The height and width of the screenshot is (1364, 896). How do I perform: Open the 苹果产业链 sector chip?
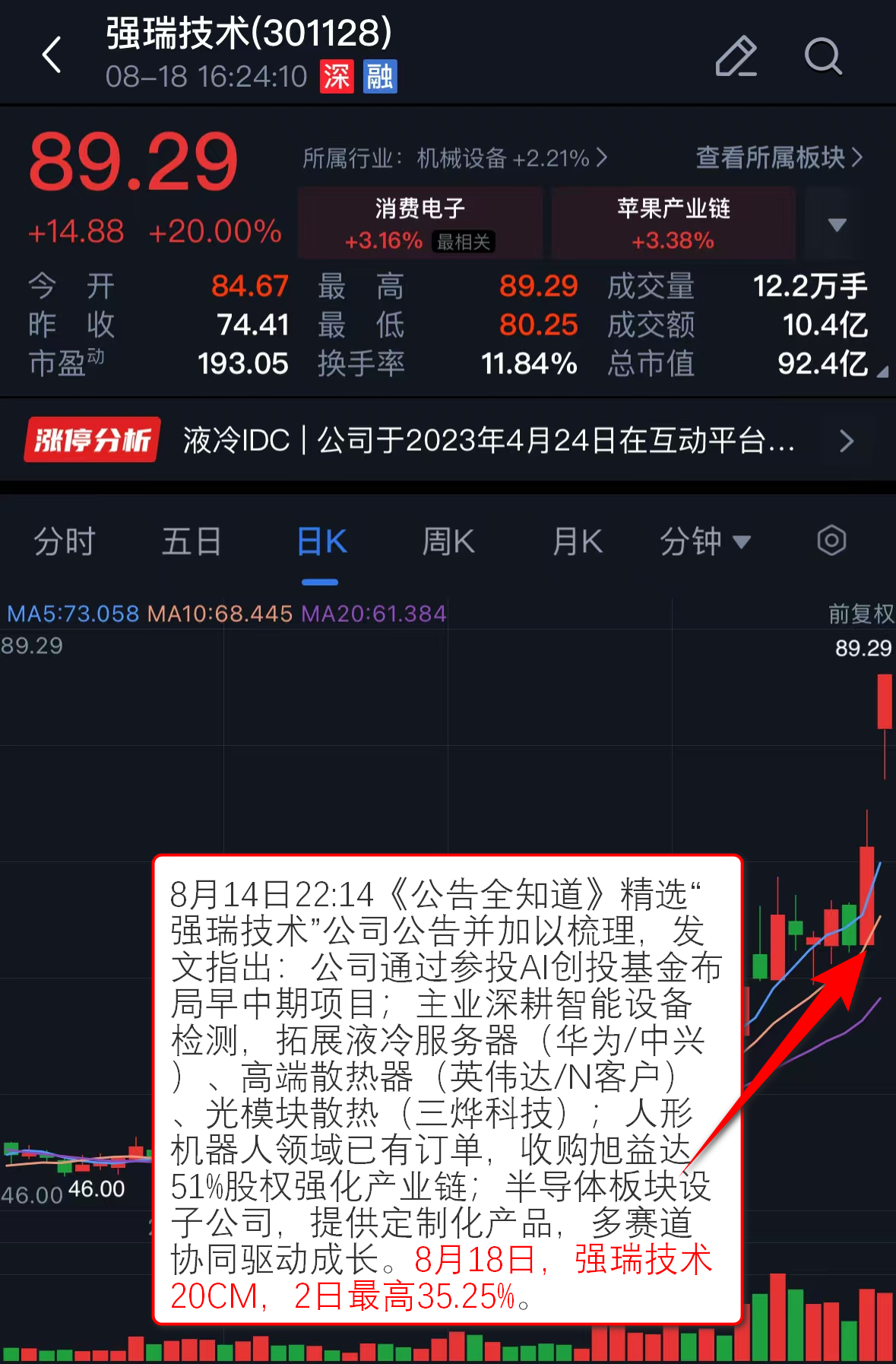point(673,224)
